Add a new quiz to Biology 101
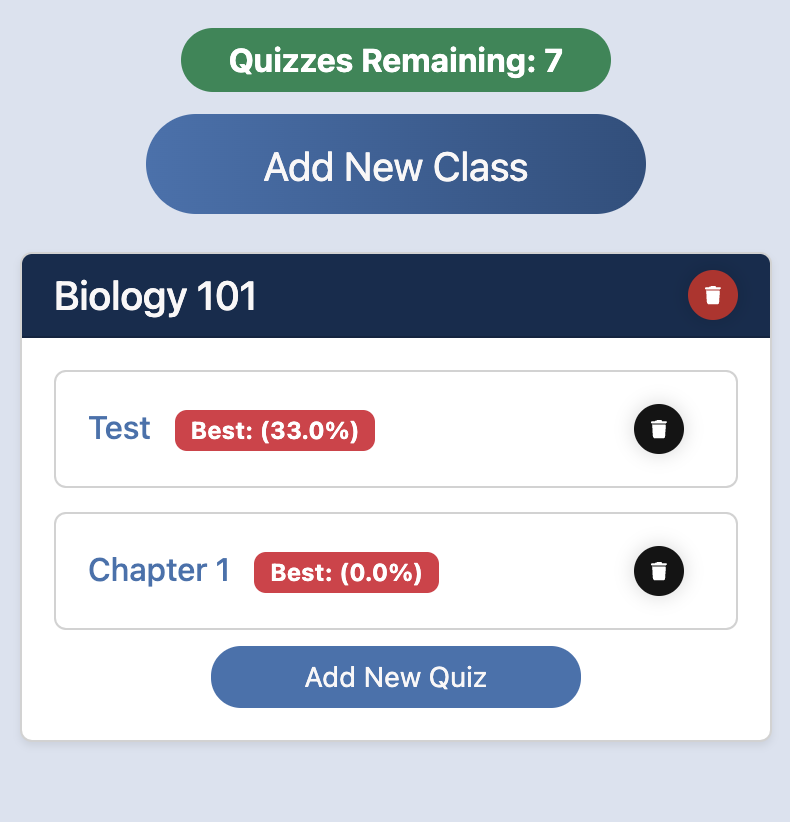 tap(395, 677)
